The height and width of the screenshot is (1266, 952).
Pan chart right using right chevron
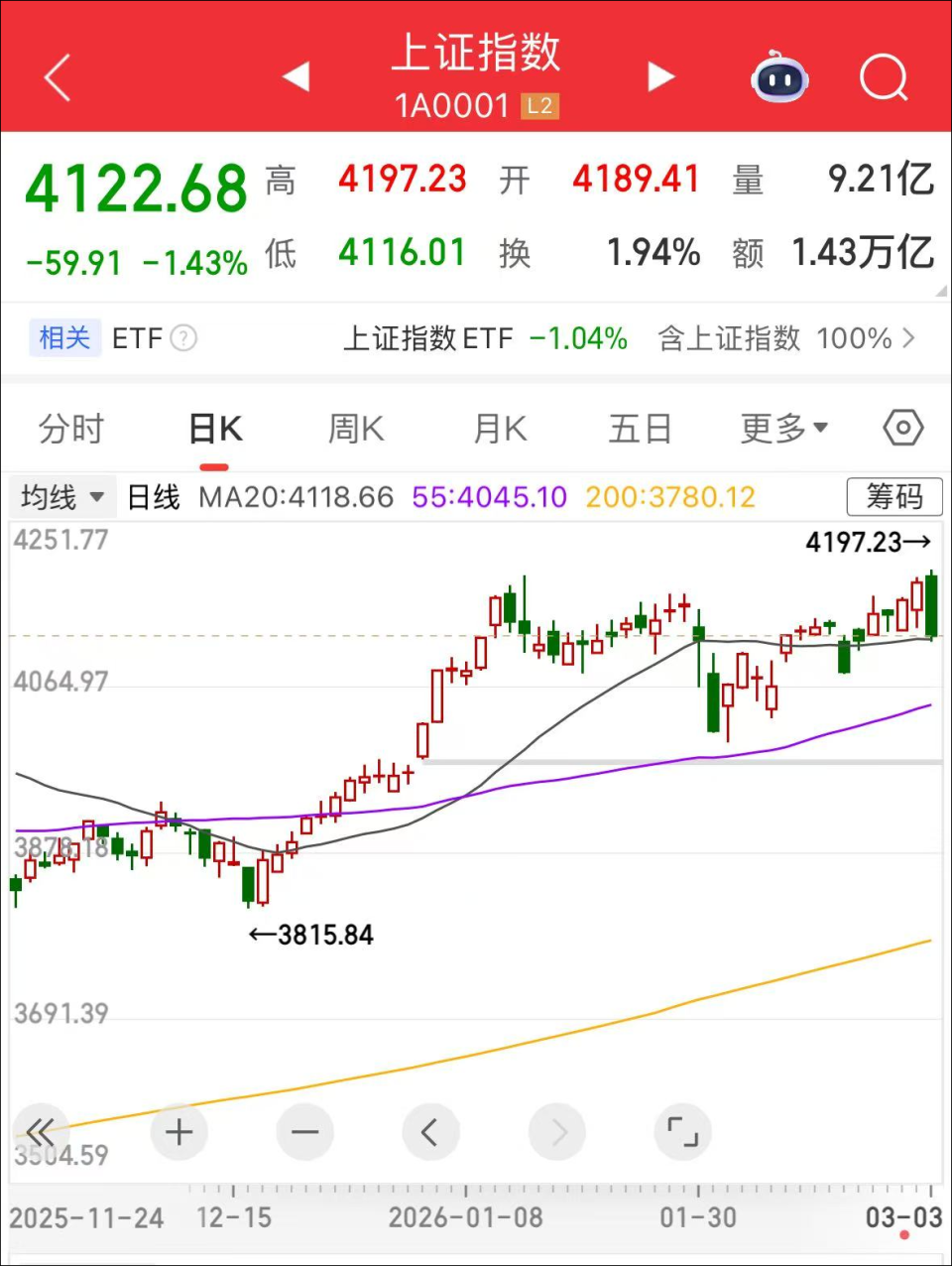[x=557, y=1131]
